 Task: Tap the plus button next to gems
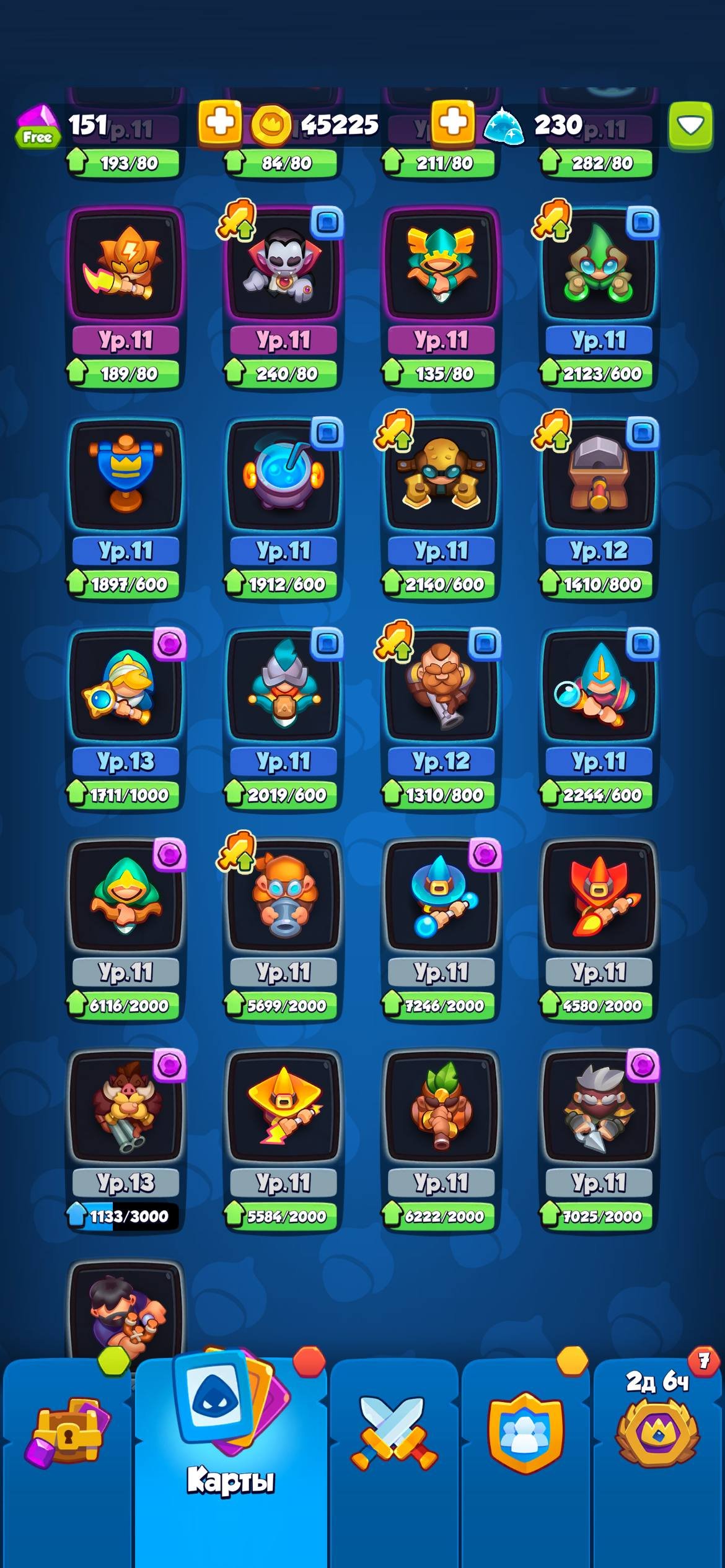click(x=219, y=123)
